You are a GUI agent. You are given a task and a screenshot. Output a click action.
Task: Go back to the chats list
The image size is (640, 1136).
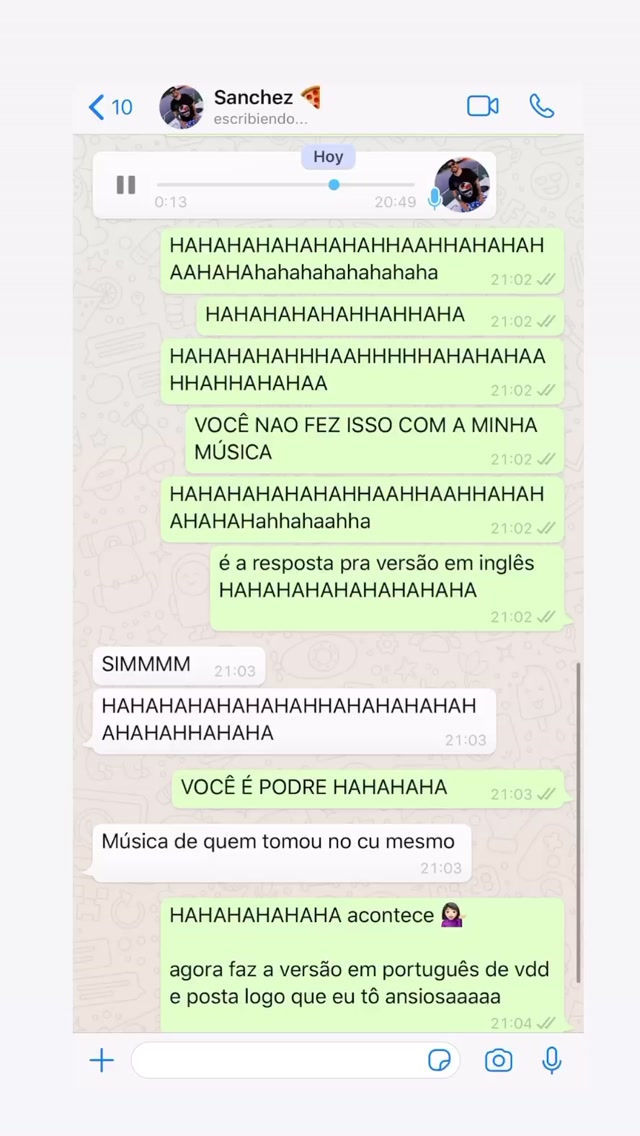pyautogui.click(x=110, y=107)
